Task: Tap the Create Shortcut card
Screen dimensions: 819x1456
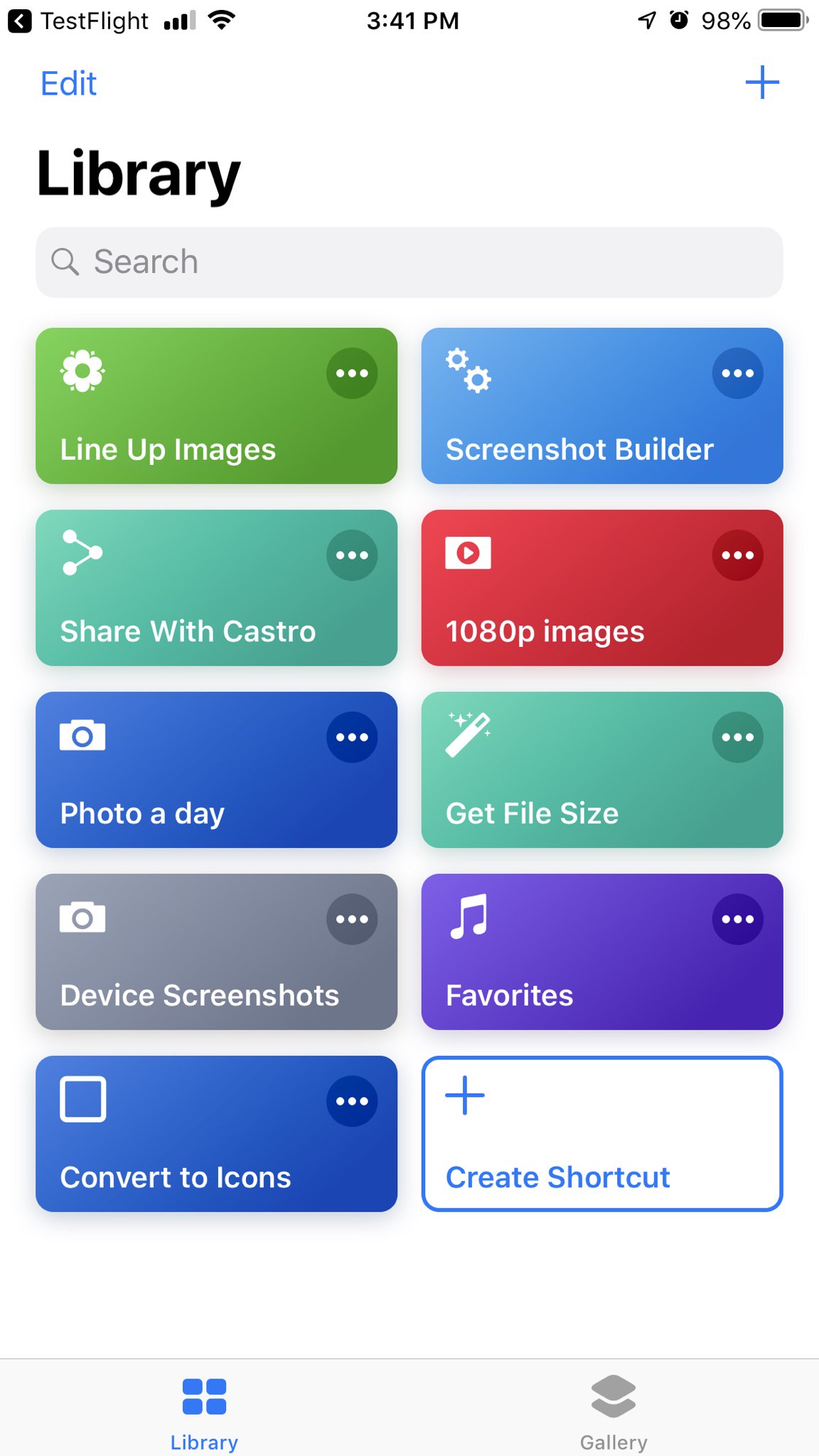Action: pos(601,1134)
